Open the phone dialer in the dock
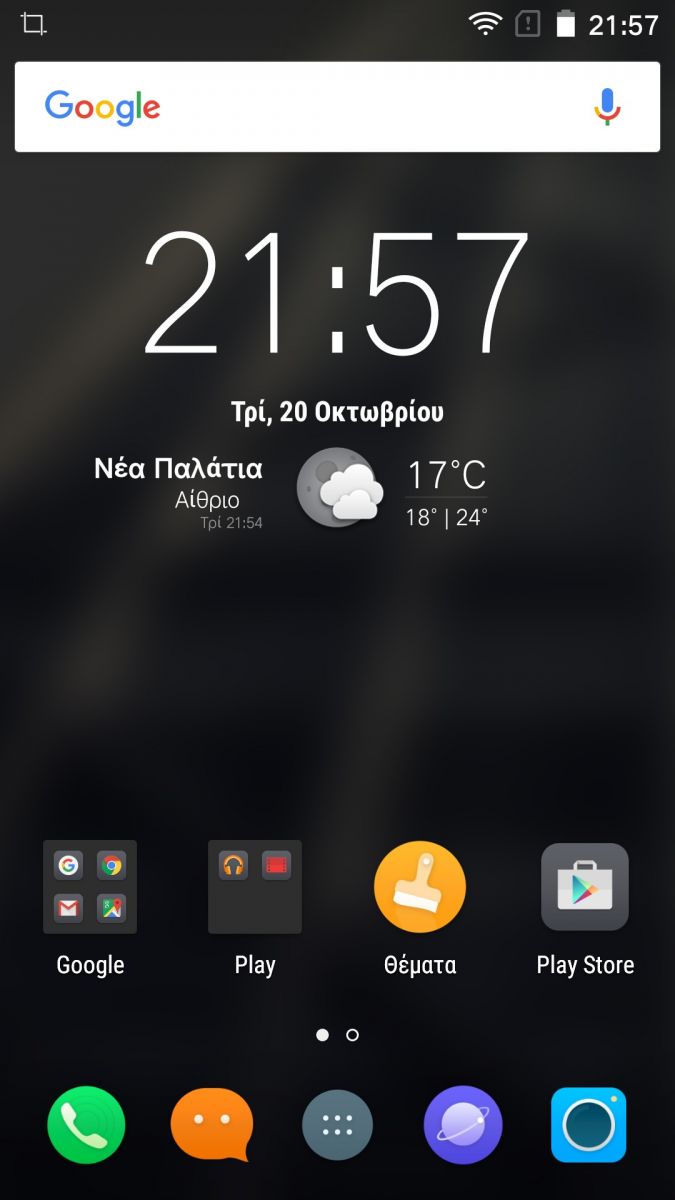The width and height of the screenshot is (675, 1200). (x=86, y=1125)
